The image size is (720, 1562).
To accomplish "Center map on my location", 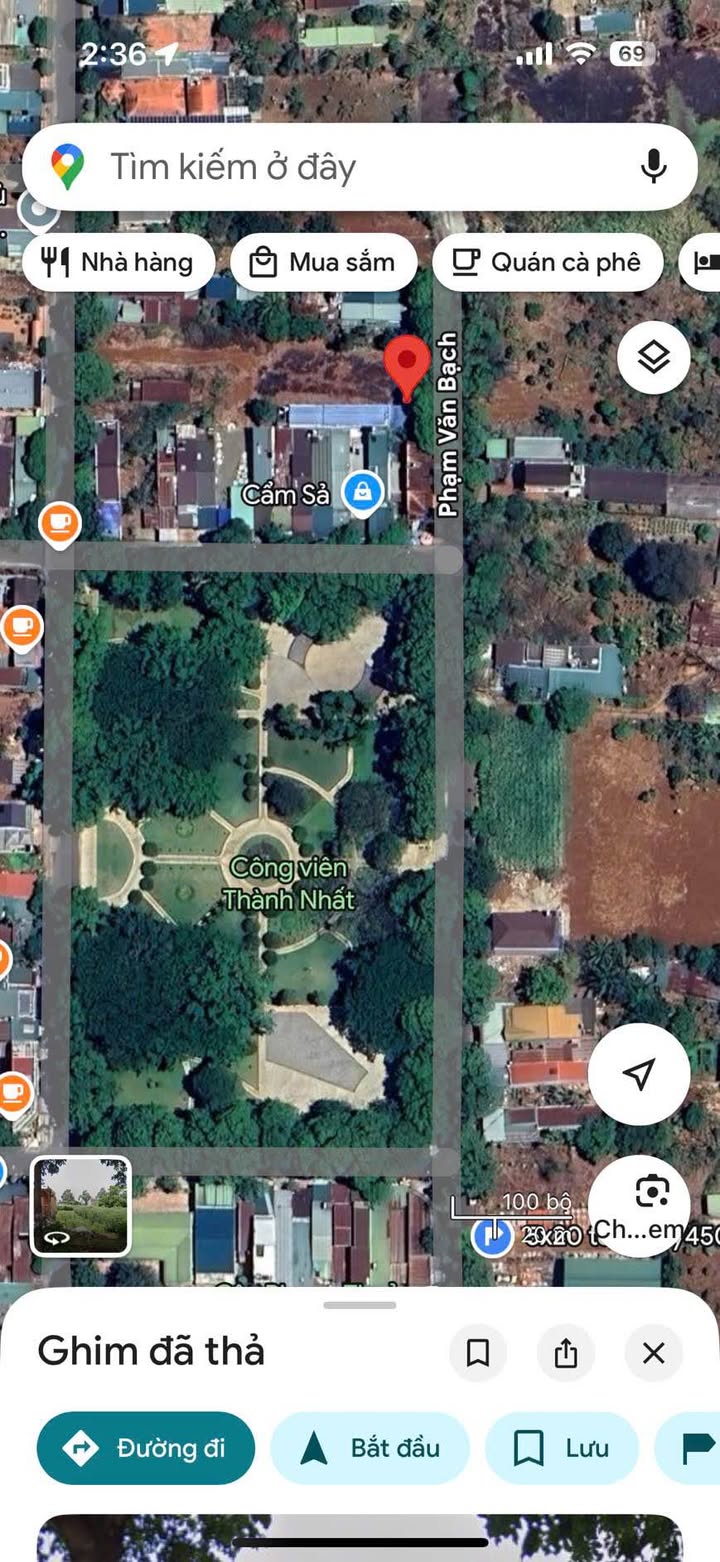I will [x=638, y=1074].
